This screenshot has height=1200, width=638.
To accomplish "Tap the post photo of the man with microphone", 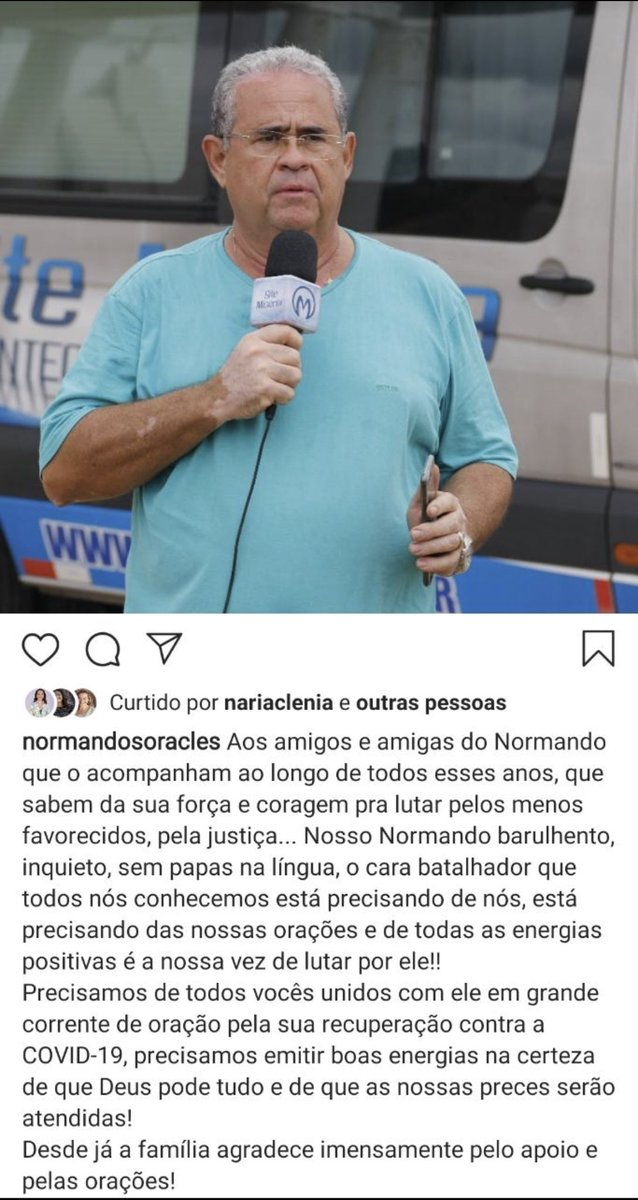I will [x=319, y=306].
